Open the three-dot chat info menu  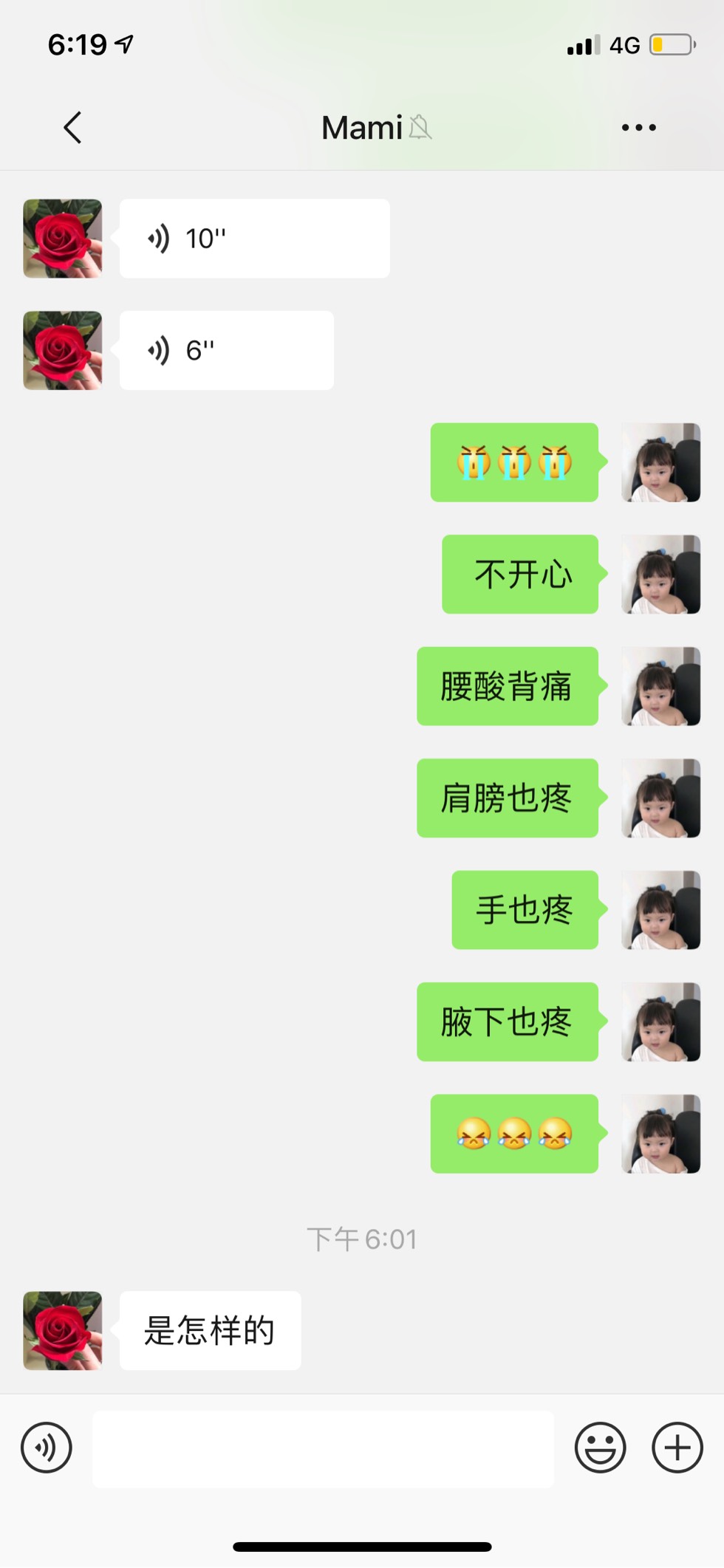pyautogui.click(x=638, y=128)
